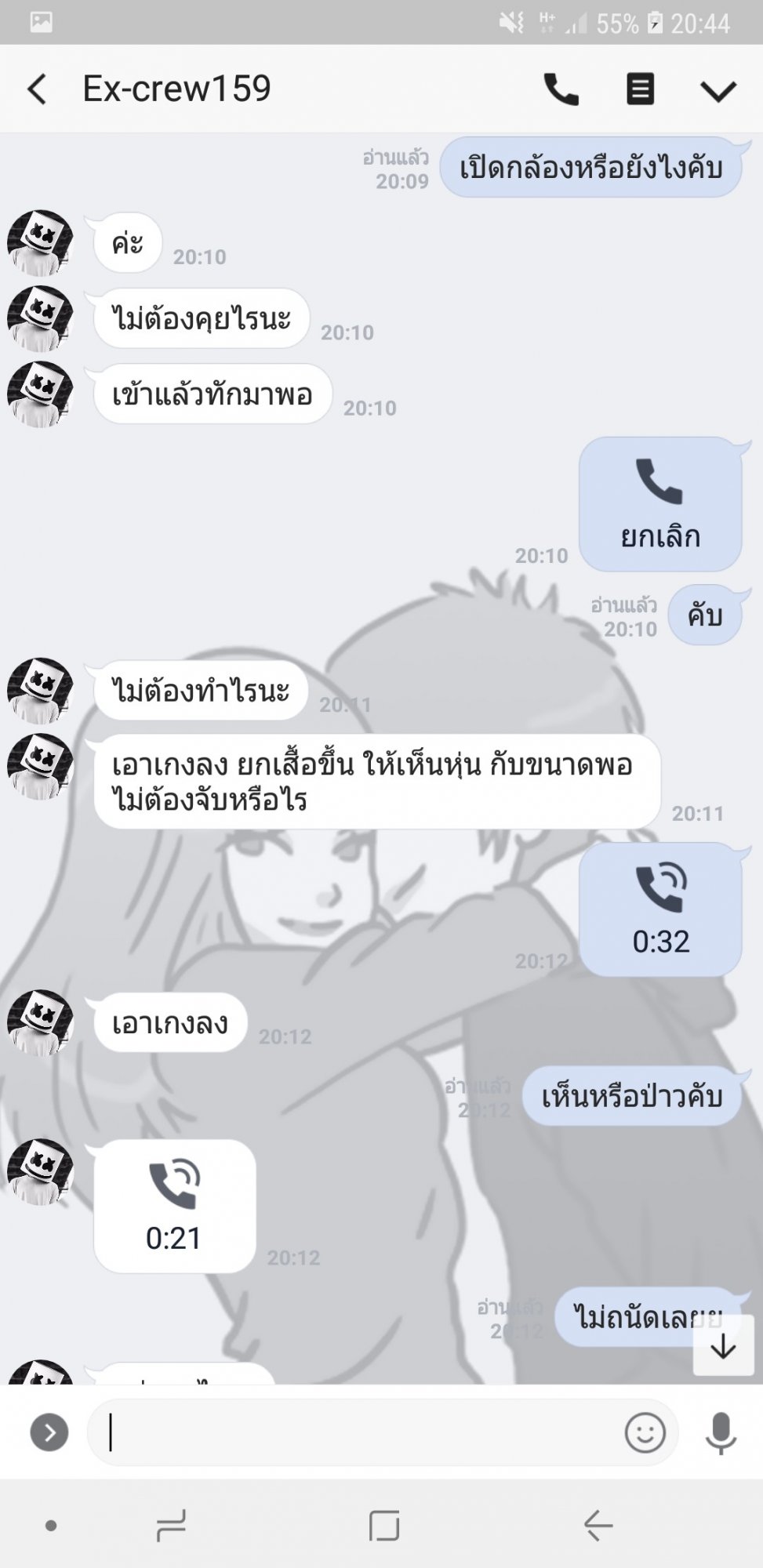Tap the 0:21 incoming call bubble

(175, 1206)
